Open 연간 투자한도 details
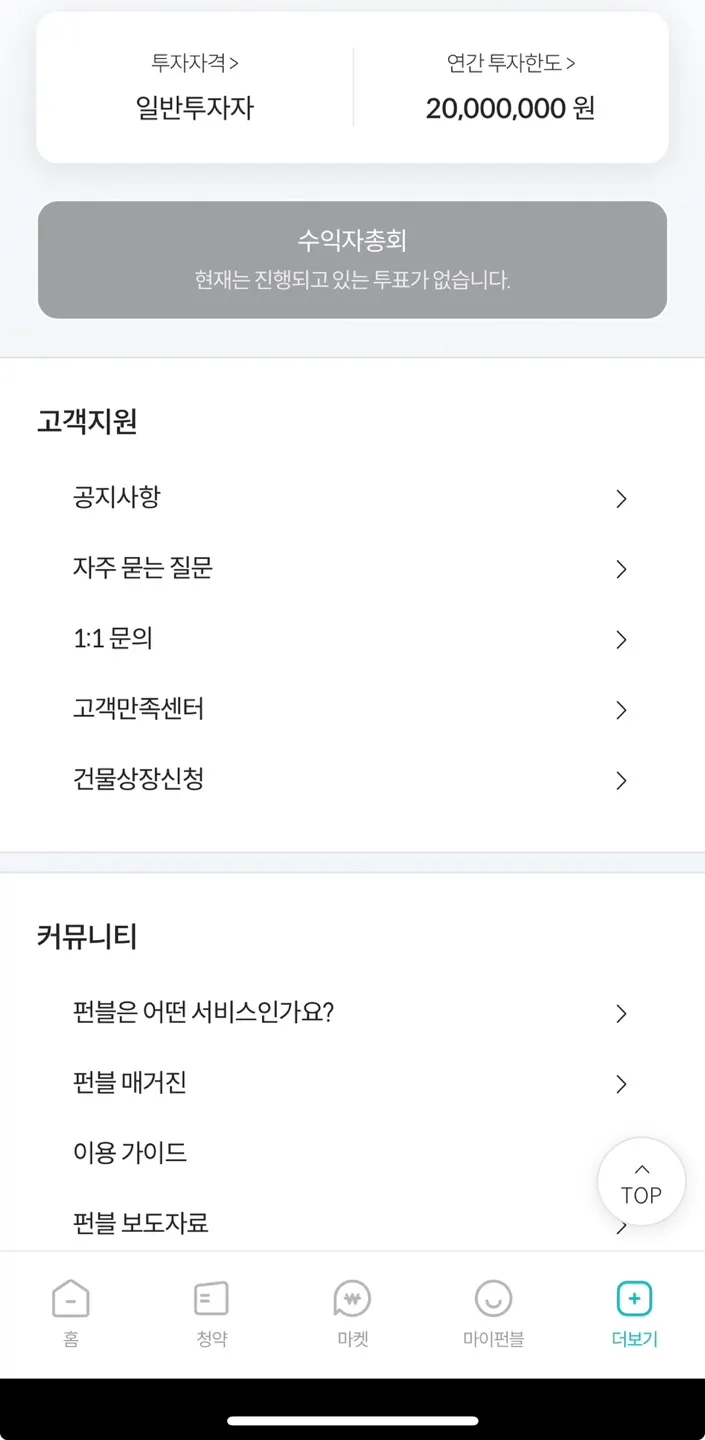The height and width of the screenshot is (1440, 705). point(510,63)
